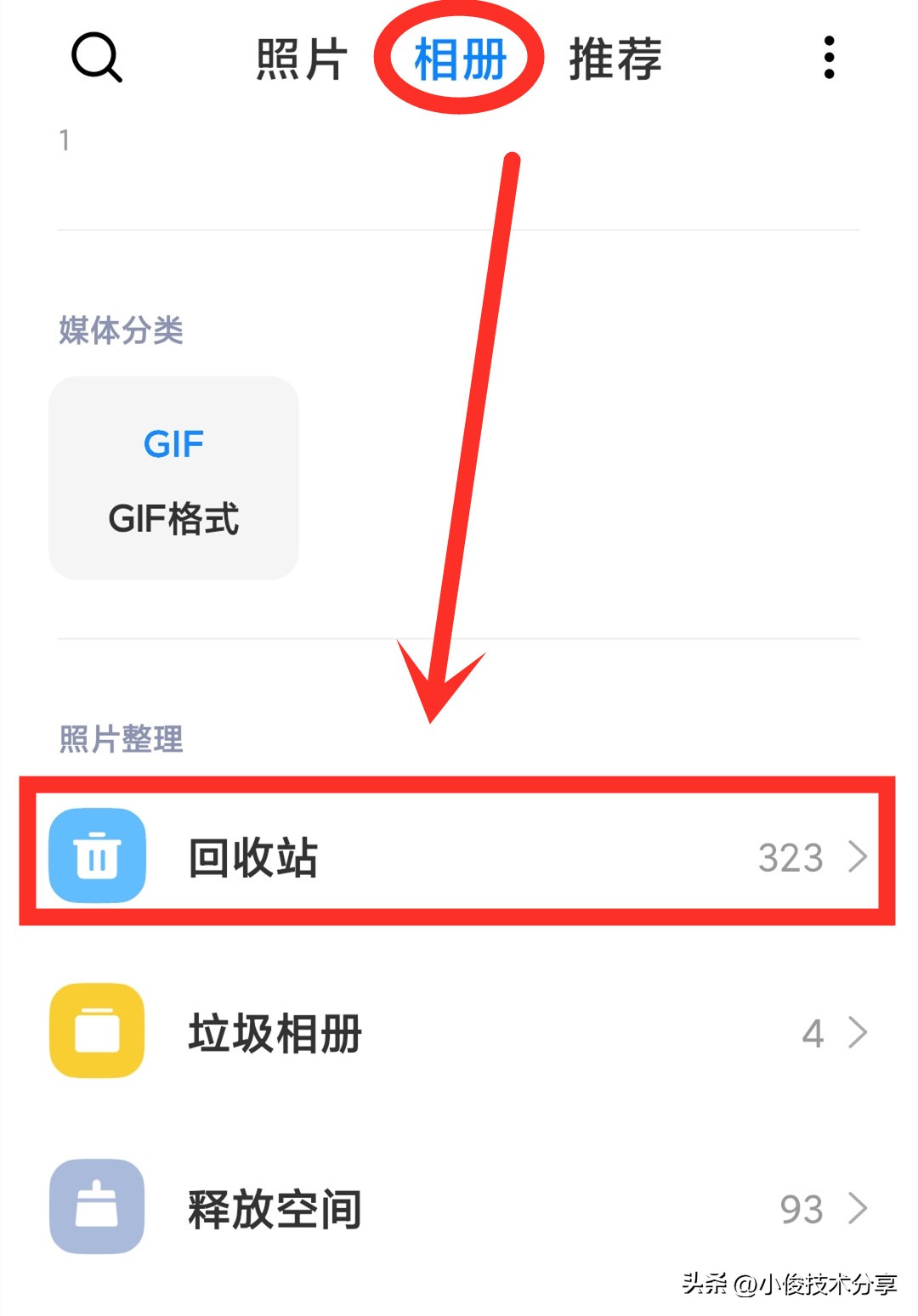Tap the 释放空间 row
Viewport: 918px width, 1316px height.
pyautogui.click(x=457, y=1208)
